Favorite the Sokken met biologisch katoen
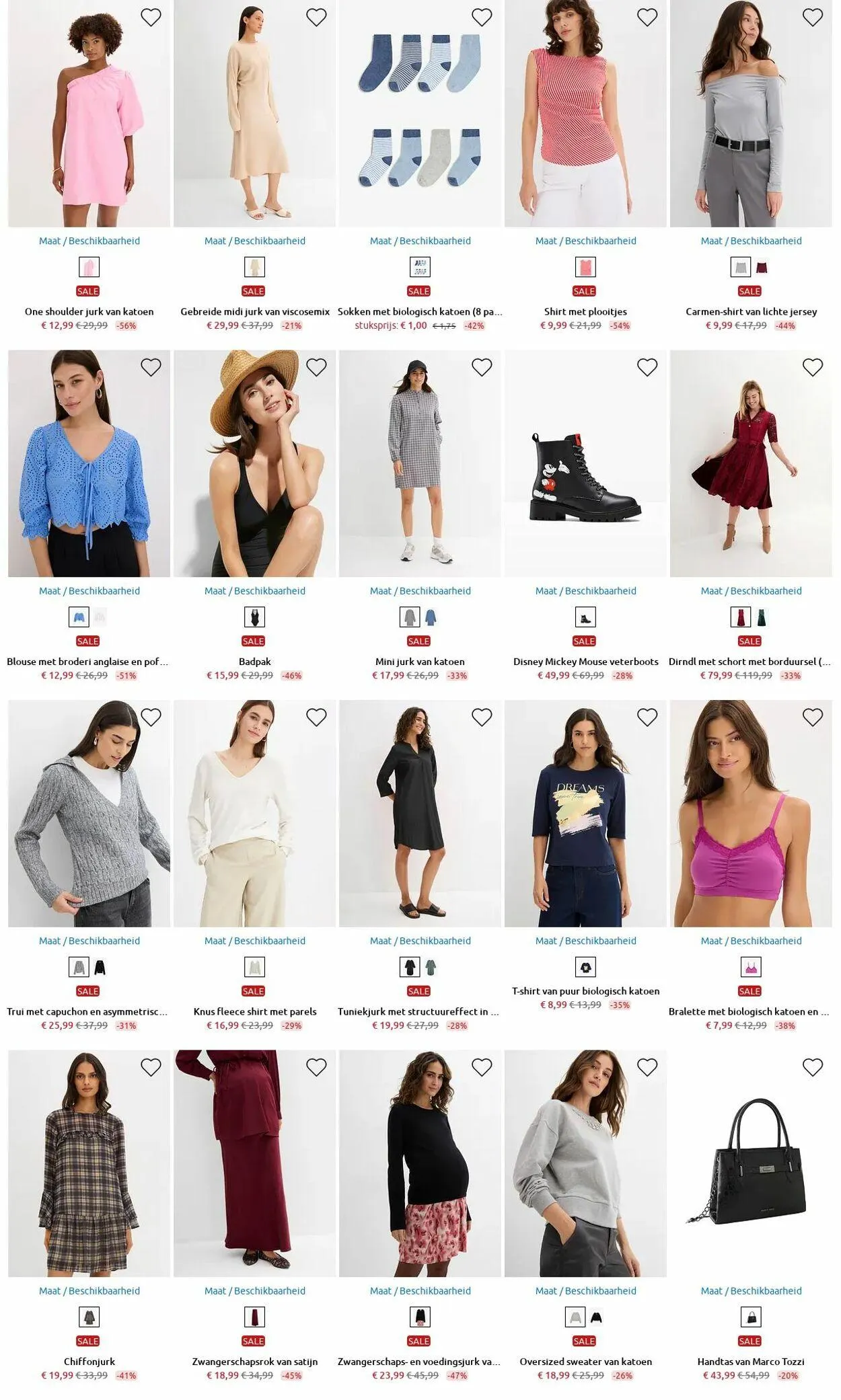The image size is (841, 1400). (482, 17)
